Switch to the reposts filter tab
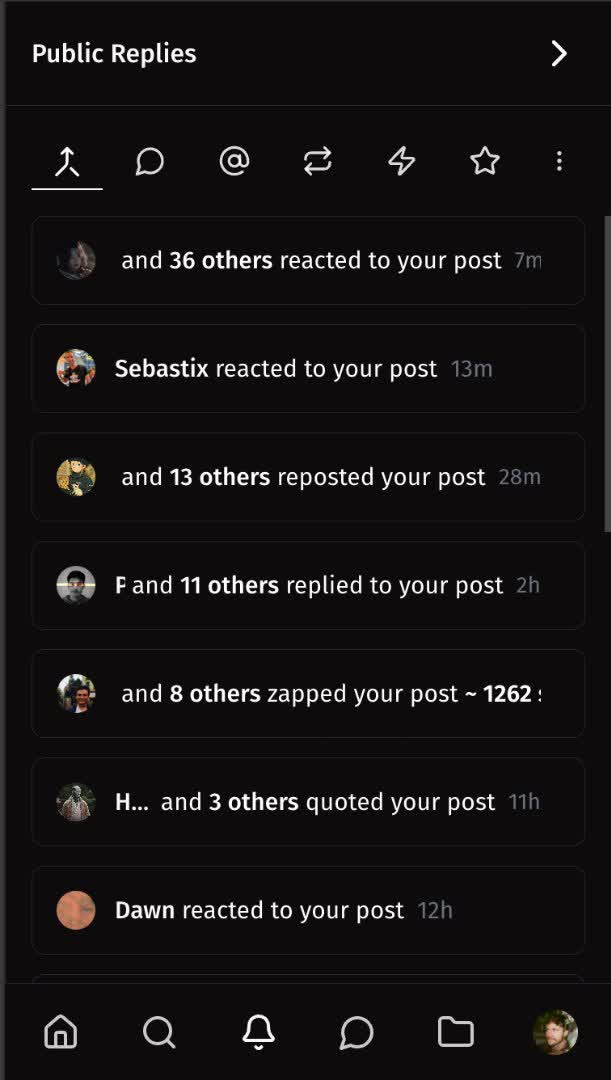Image resolution: width=611 pixels, height=1080 pixels. point(317,161)
